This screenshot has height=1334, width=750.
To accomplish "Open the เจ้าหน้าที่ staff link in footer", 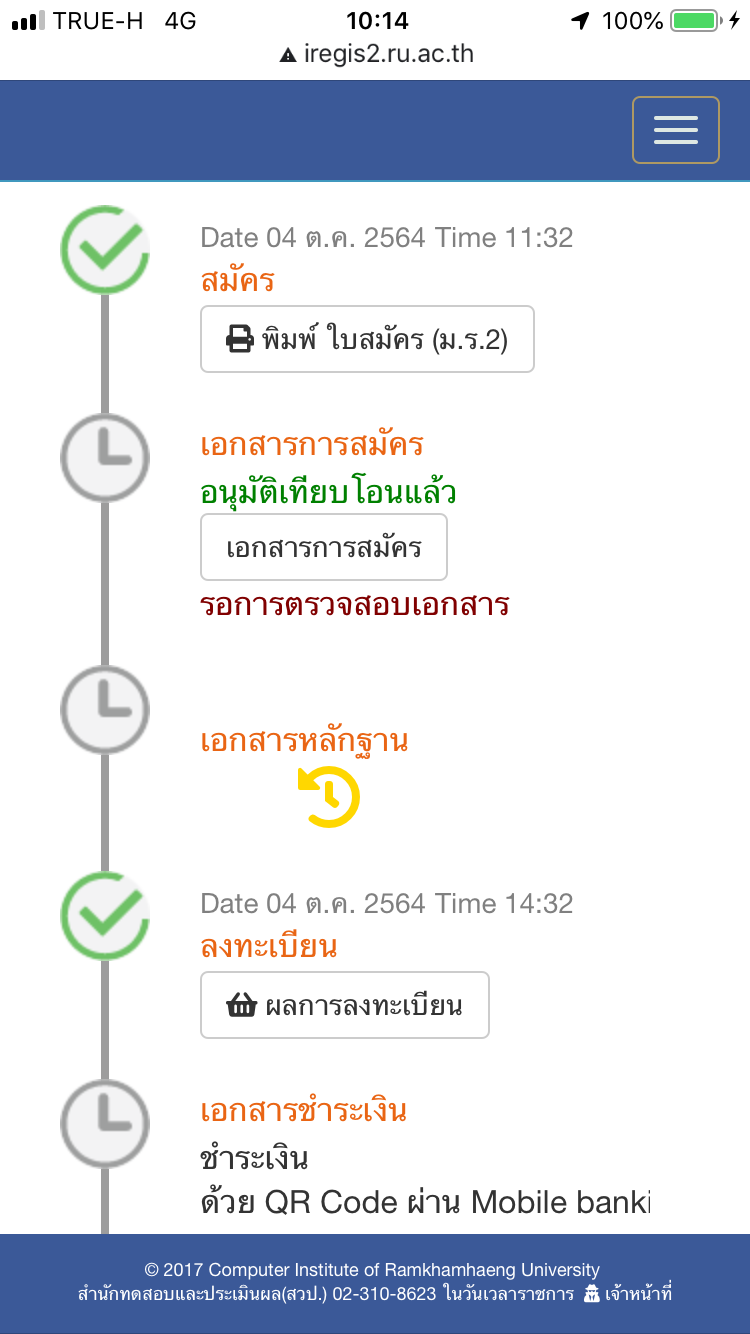I will 627,1294.
